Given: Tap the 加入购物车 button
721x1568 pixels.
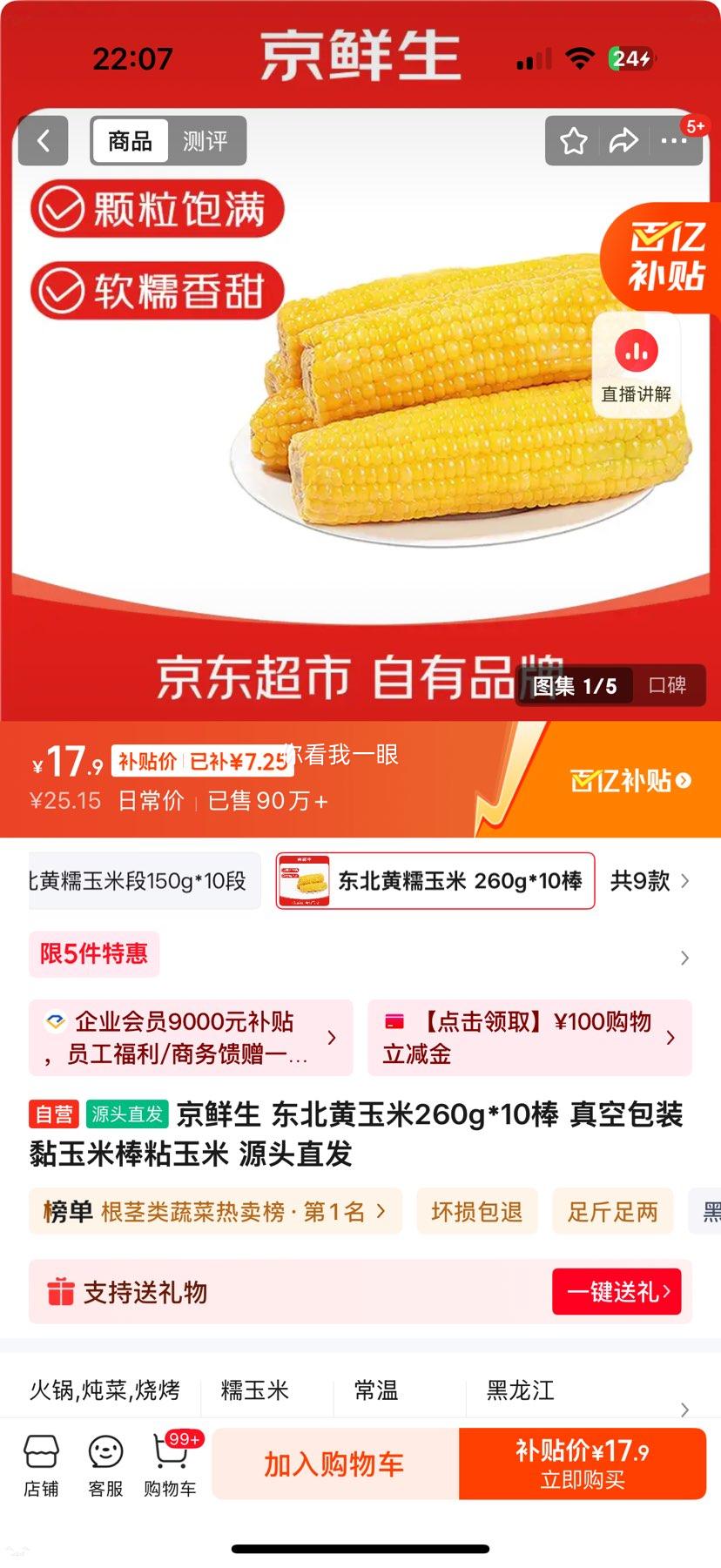Looking at the screenshot, I should 334,1464.
